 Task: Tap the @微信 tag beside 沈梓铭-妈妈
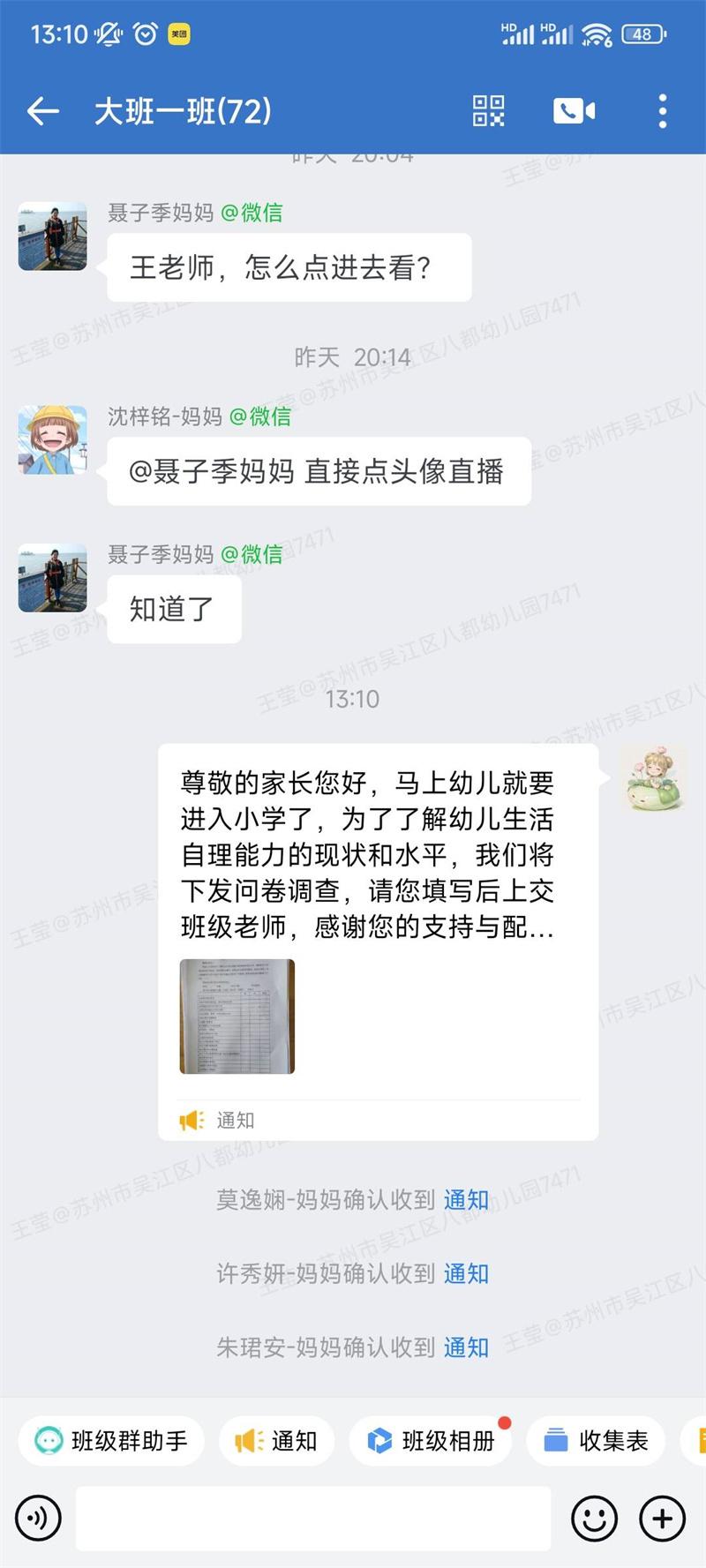click(x=262, y=419)
